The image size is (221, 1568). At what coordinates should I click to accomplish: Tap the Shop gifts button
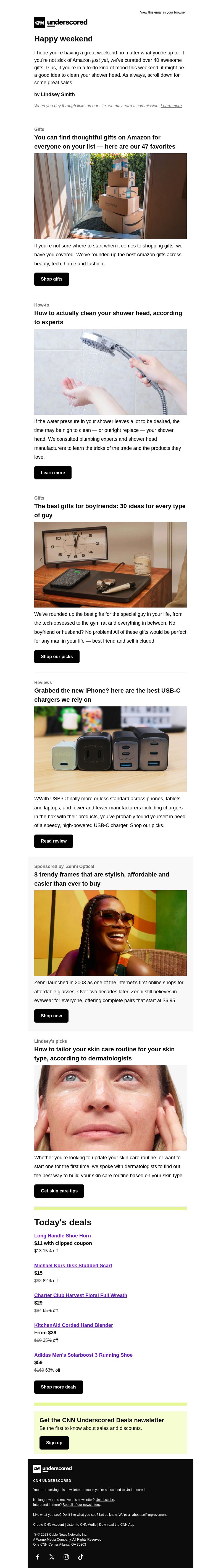pos(51,279)
